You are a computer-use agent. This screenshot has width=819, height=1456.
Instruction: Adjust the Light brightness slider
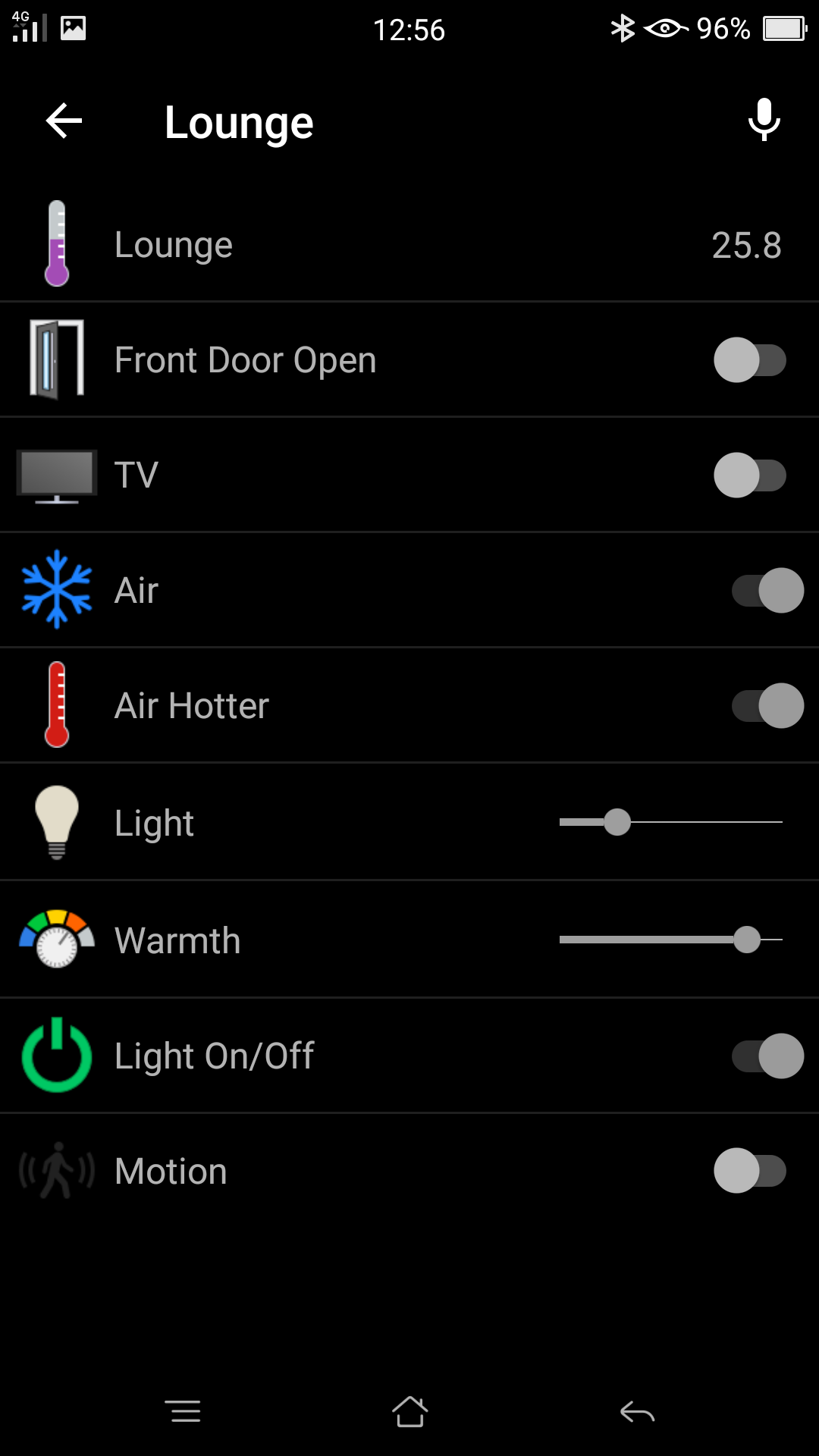[617, 822]
